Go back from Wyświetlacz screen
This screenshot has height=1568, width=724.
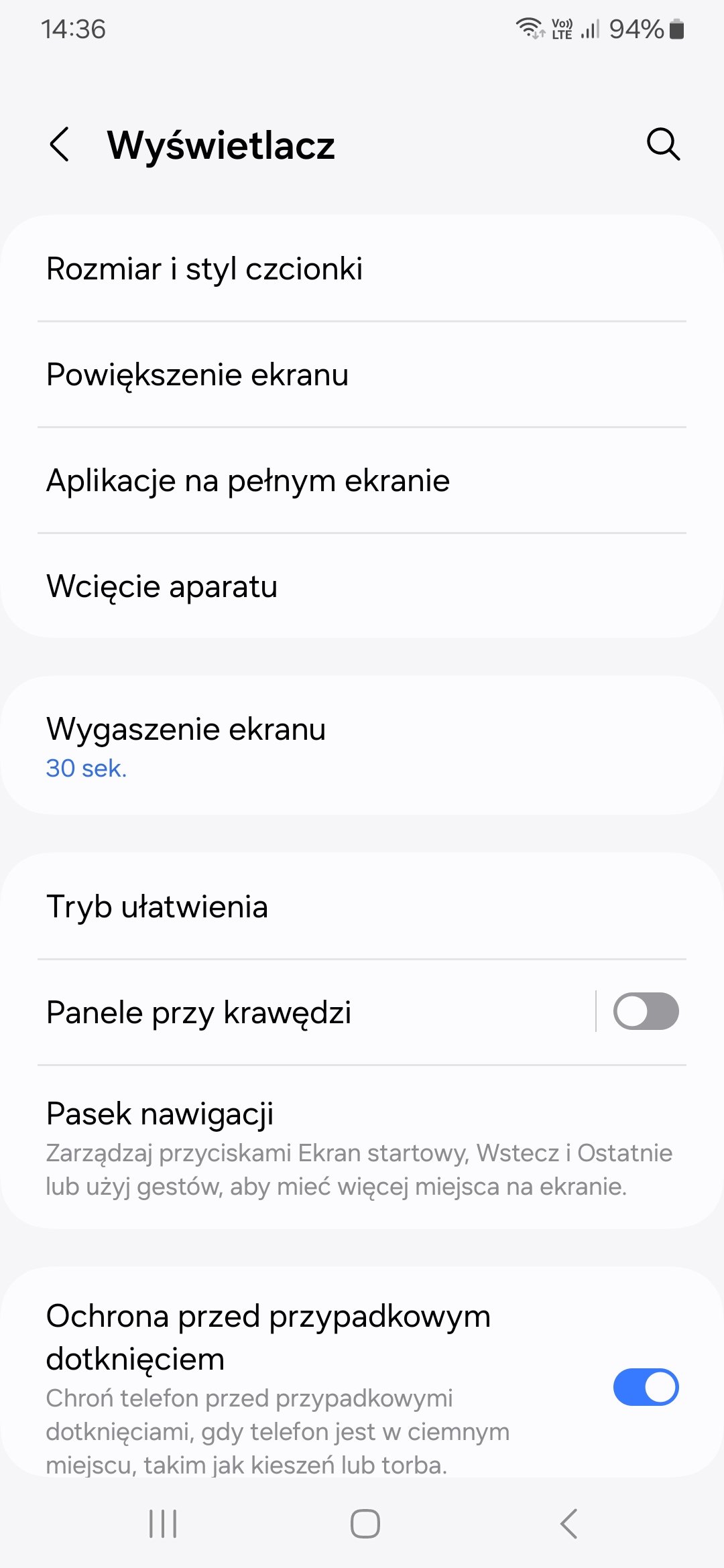[60, 145]
